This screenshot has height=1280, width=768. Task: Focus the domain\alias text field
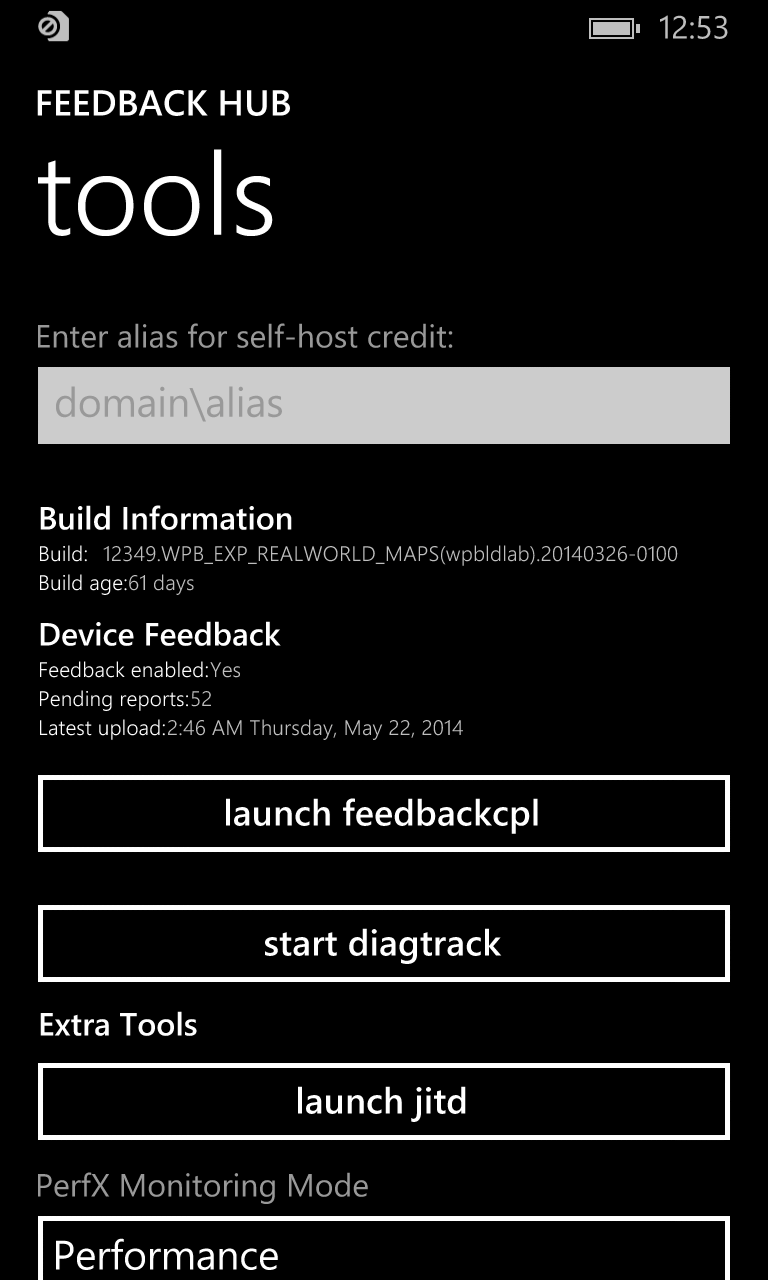384,405
